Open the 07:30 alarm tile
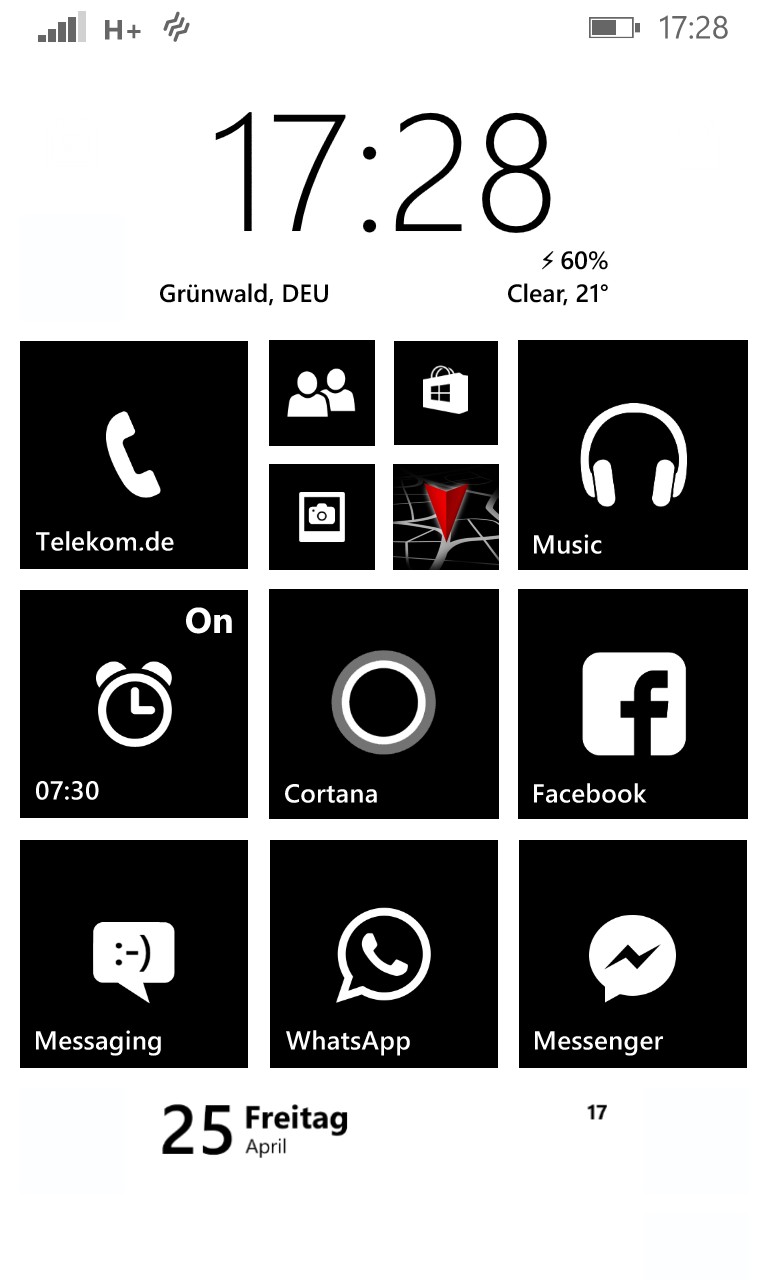This screenshot has width=768, height=1280. 134,704
